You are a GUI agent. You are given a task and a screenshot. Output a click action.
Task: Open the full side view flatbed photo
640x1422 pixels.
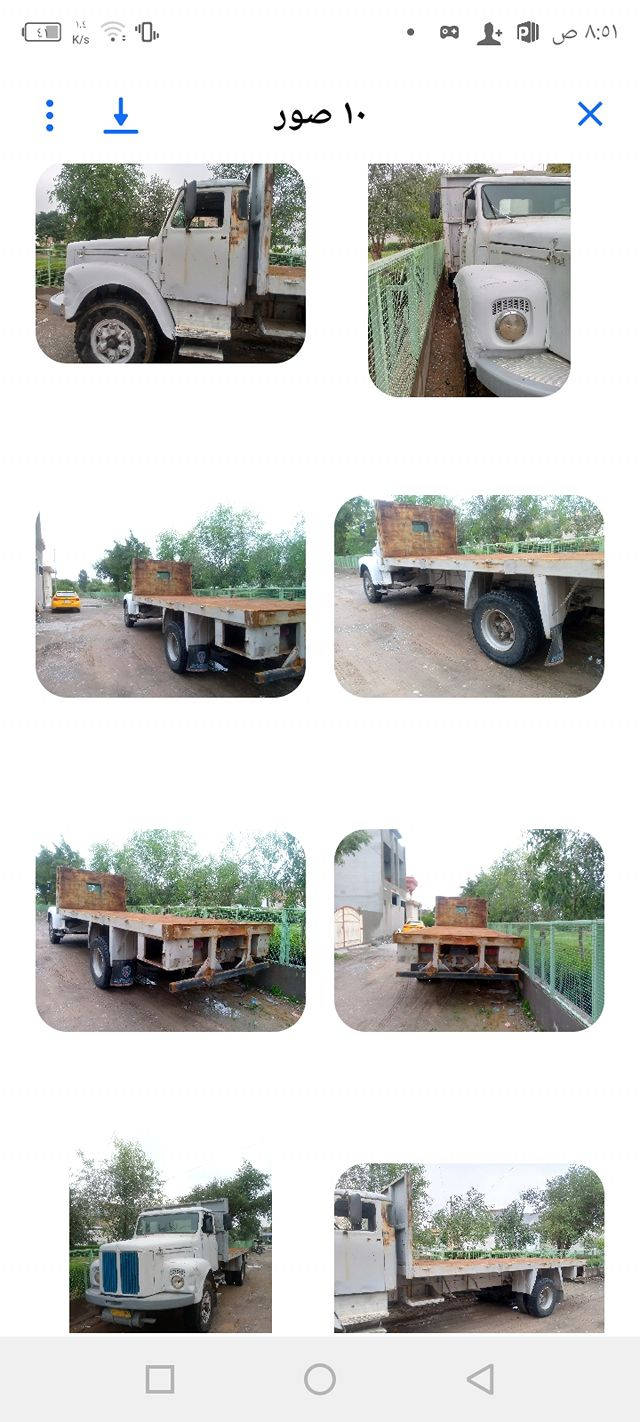pyautogui.click(x=469, y=1248)
